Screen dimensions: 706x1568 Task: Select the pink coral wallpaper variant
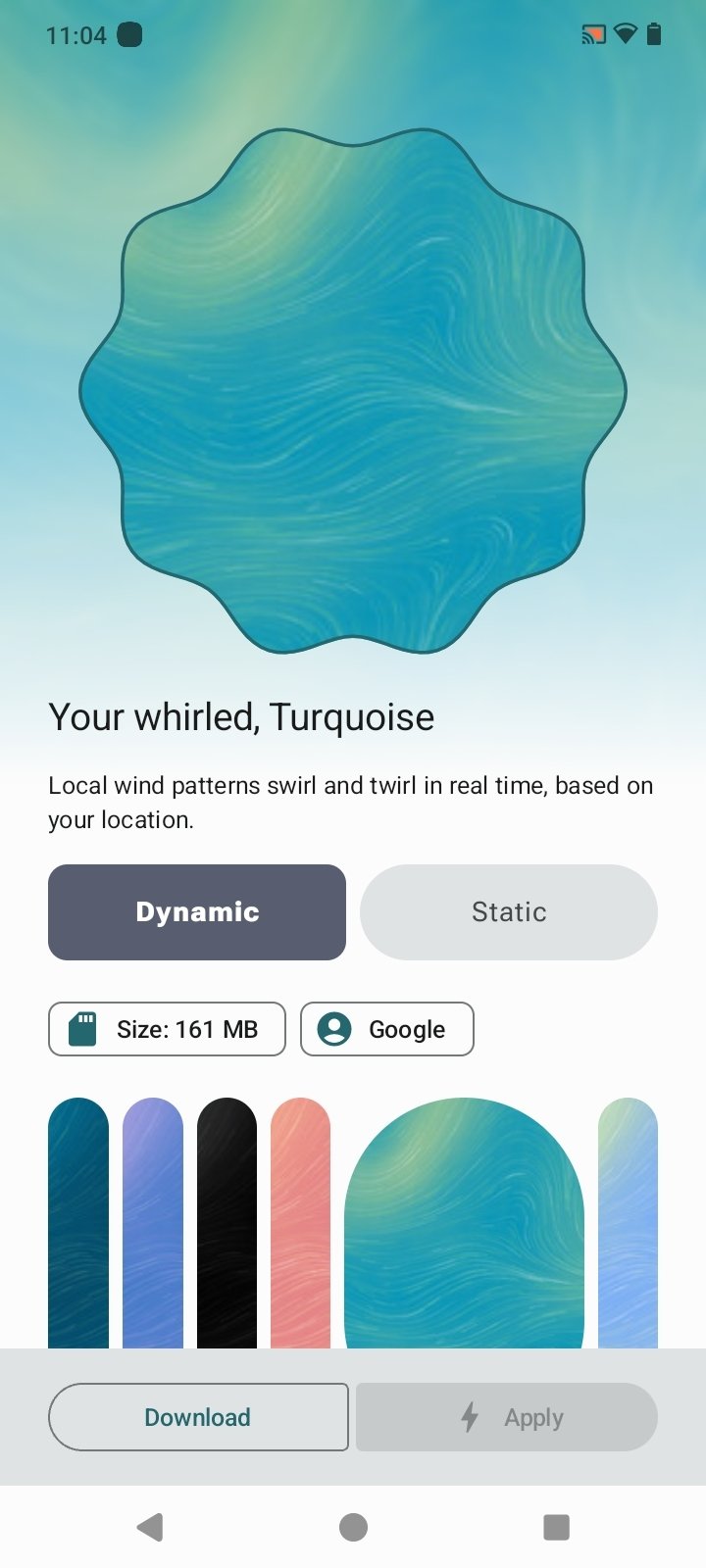300,1223
